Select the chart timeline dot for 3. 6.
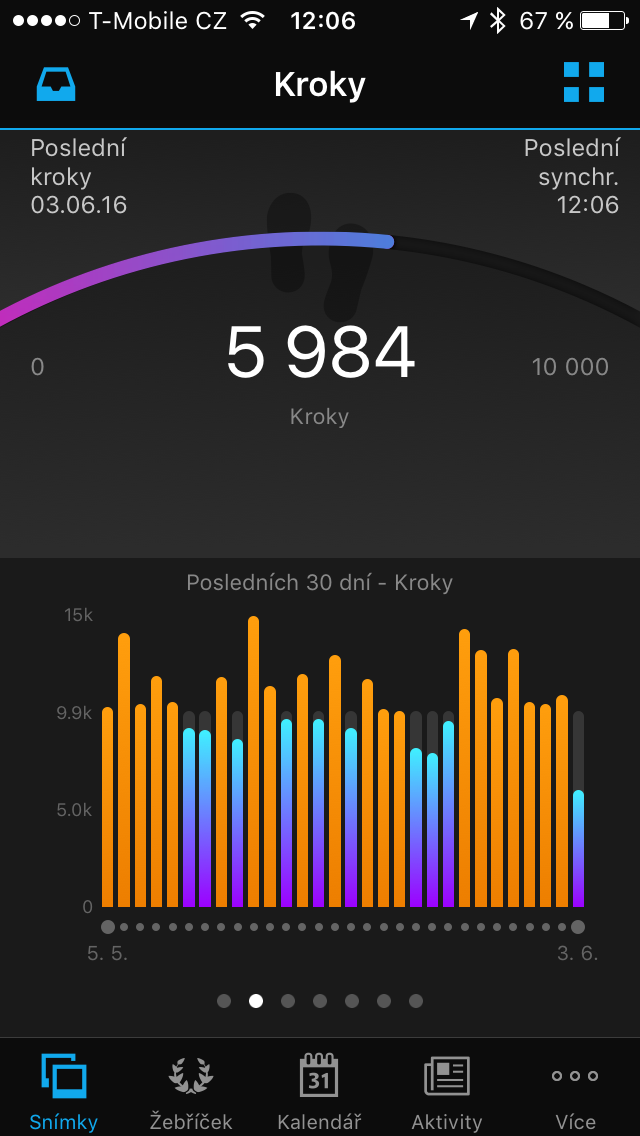 tap(578, 927)
